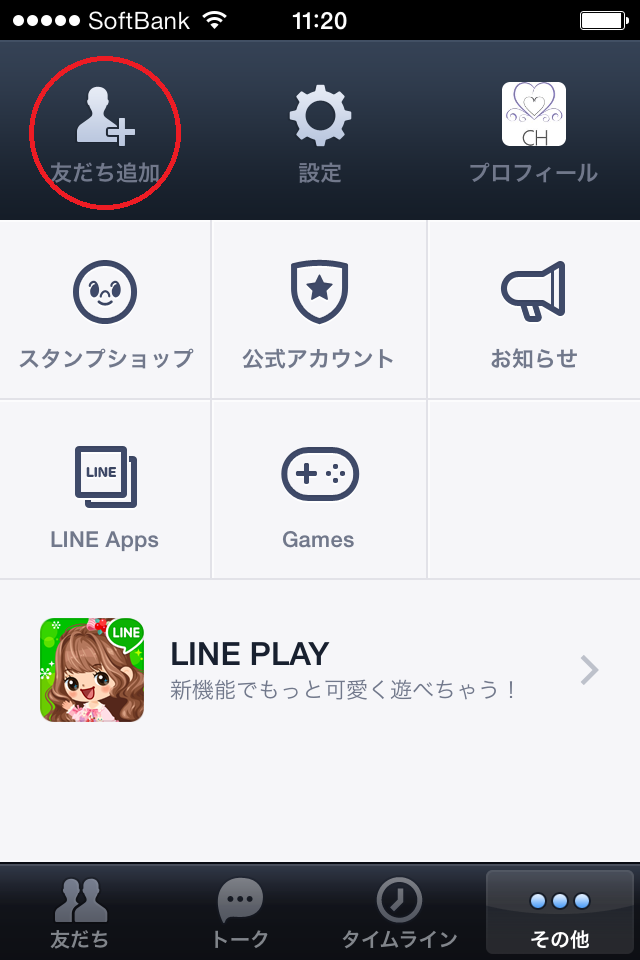Go to the タイムライン tab
Image resolution: width=640 pixels, height=960 pixels.
399,913
